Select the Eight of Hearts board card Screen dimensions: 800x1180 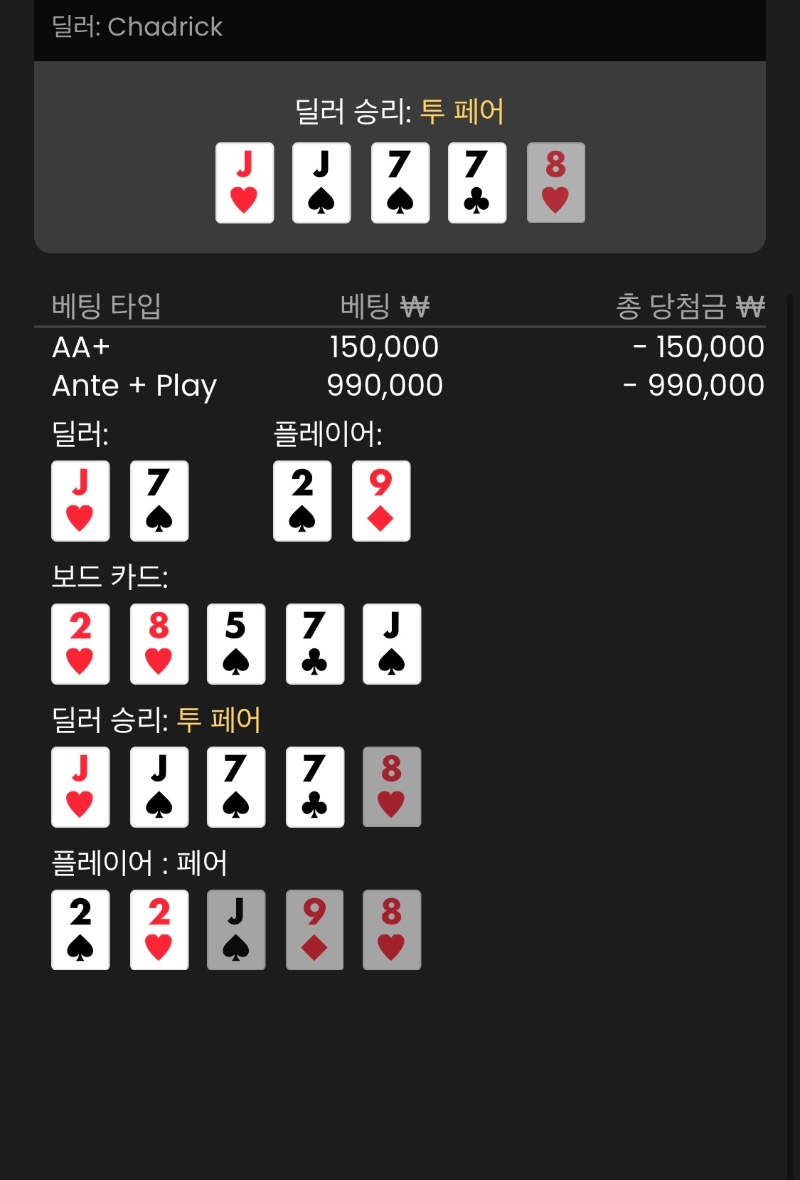coord(159,644)
